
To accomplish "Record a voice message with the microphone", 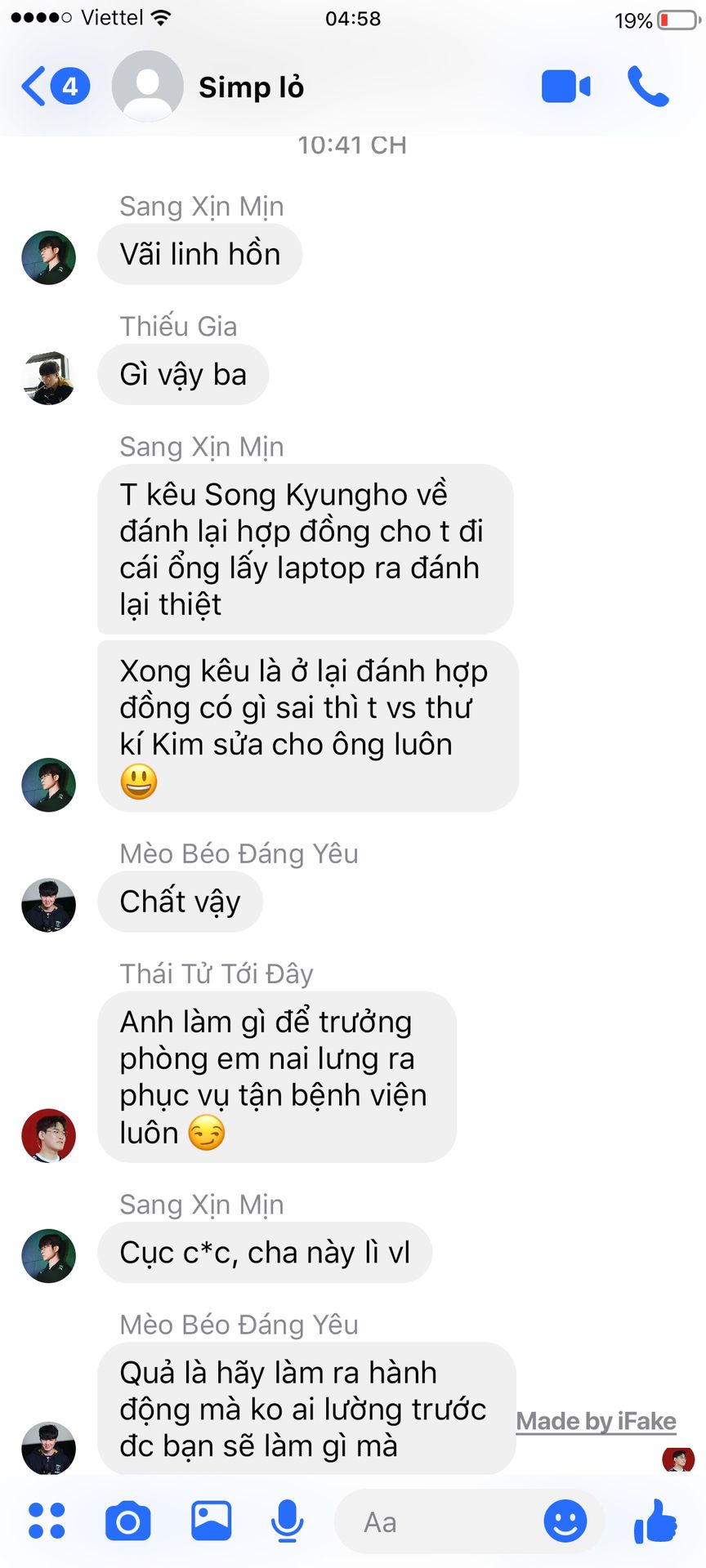I will pos(287,1521).
